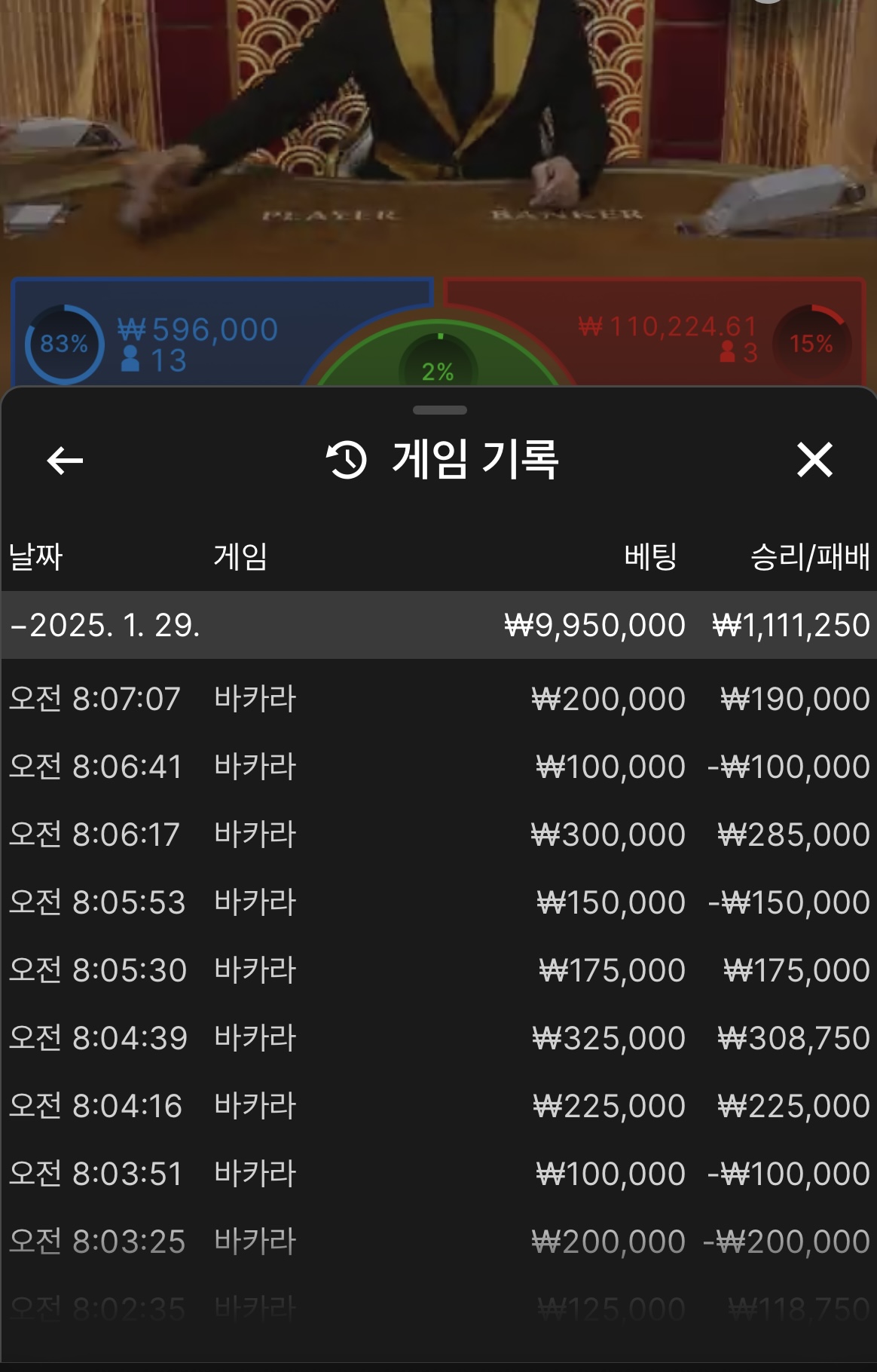Collapse the 2025. 1. 29. date group
877x1372 pixels.
tap(105, 626)
